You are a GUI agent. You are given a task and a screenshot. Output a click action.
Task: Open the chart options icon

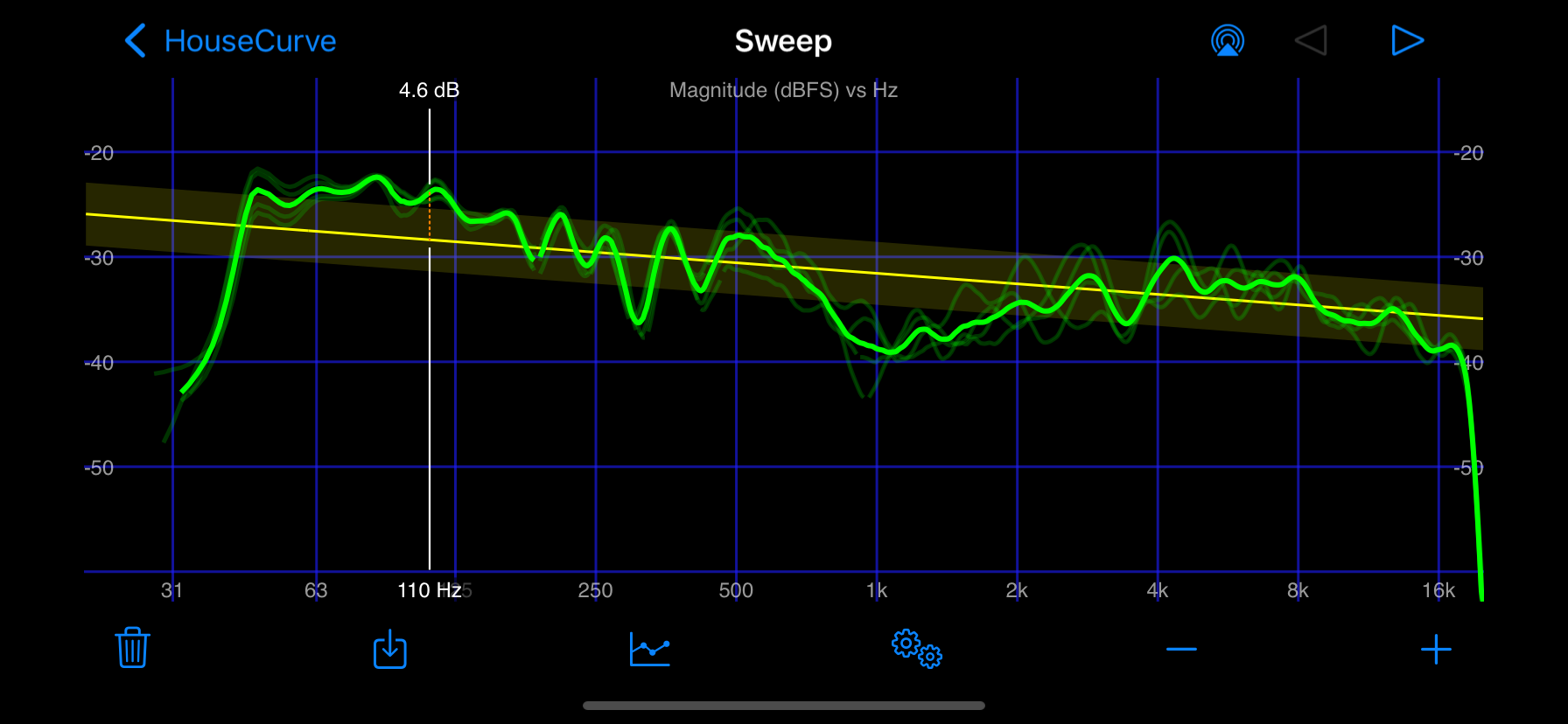coord(649,649)
